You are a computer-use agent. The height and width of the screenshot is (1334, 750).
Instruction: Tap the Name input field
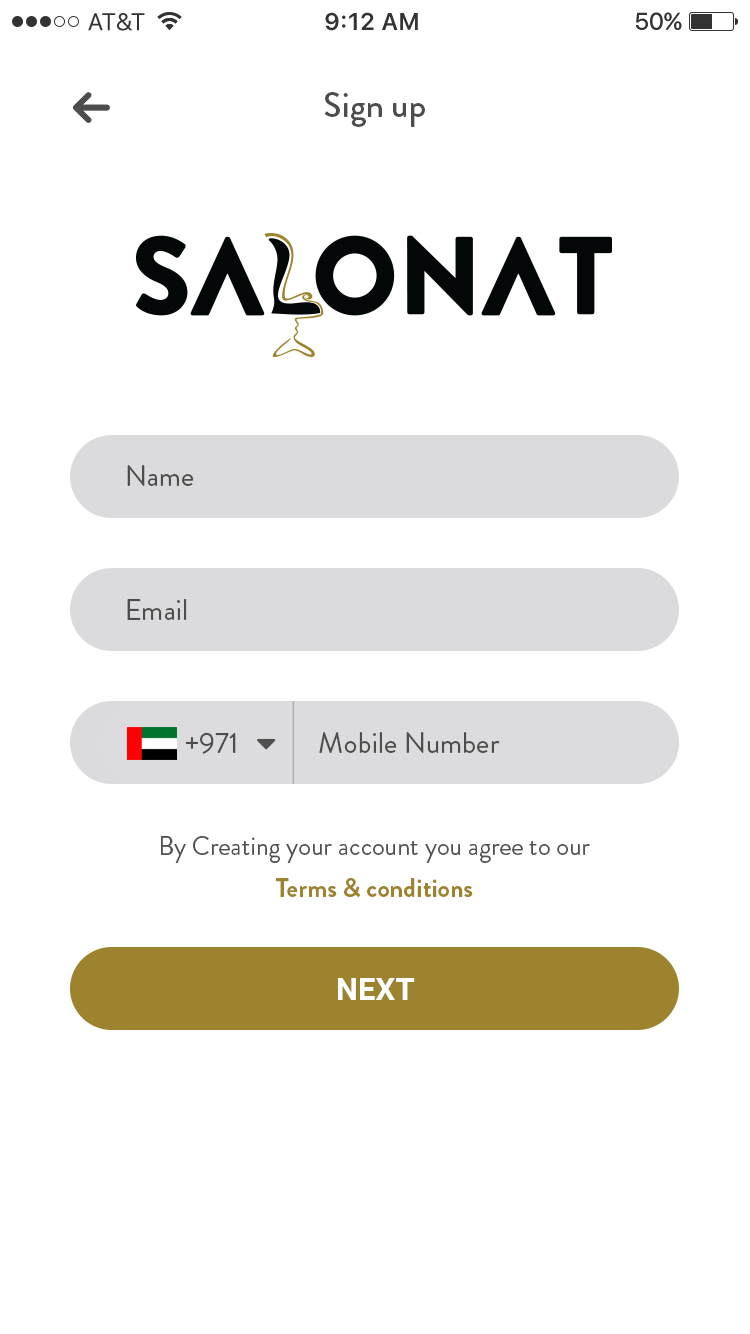[374, 477]
